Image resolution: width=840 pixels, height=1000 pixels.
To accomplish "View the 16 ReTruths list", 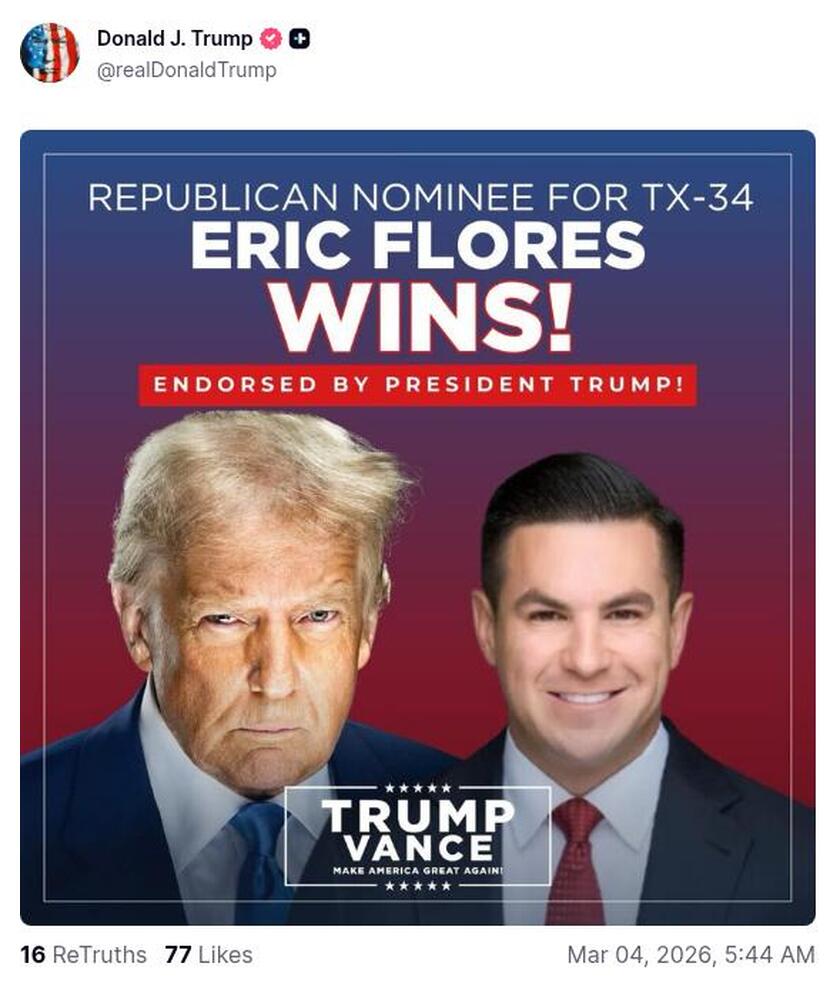I will 83,955.
